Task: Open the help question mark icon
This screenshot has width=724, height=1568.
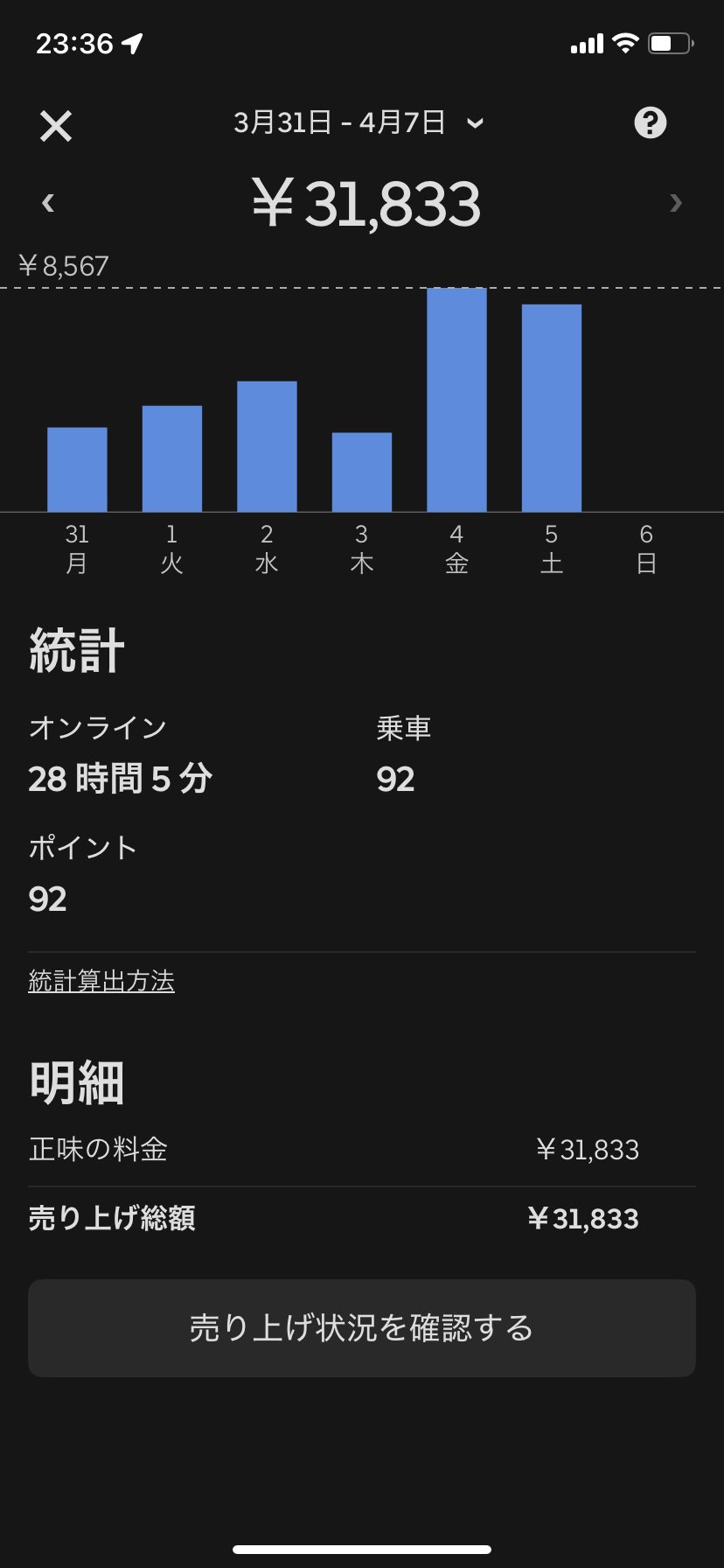Action: [x=650, y=122]
